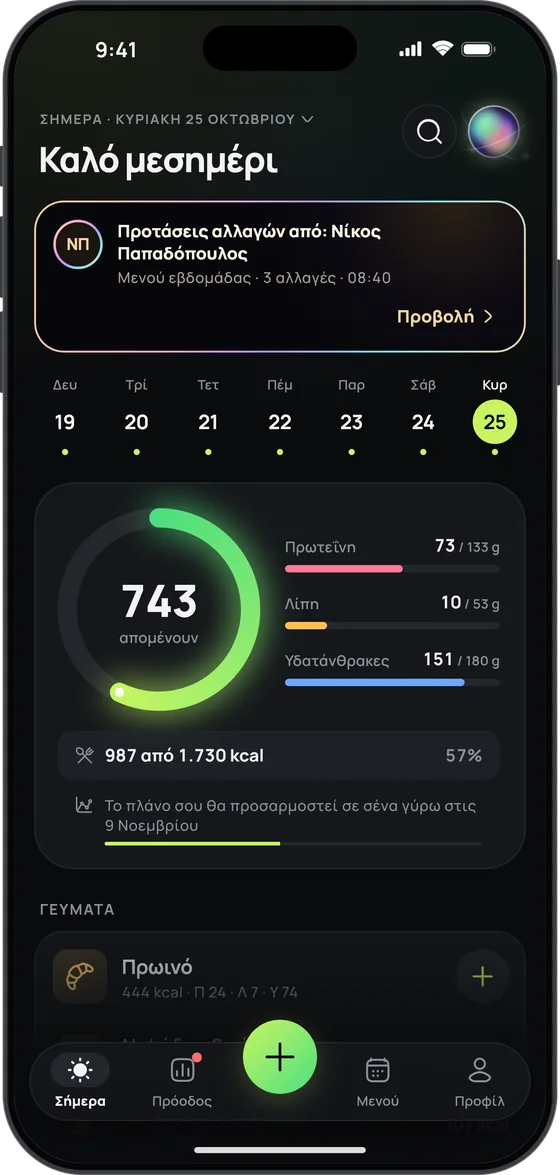Add food to Πρωινό with plus icon

pos(483,976)
